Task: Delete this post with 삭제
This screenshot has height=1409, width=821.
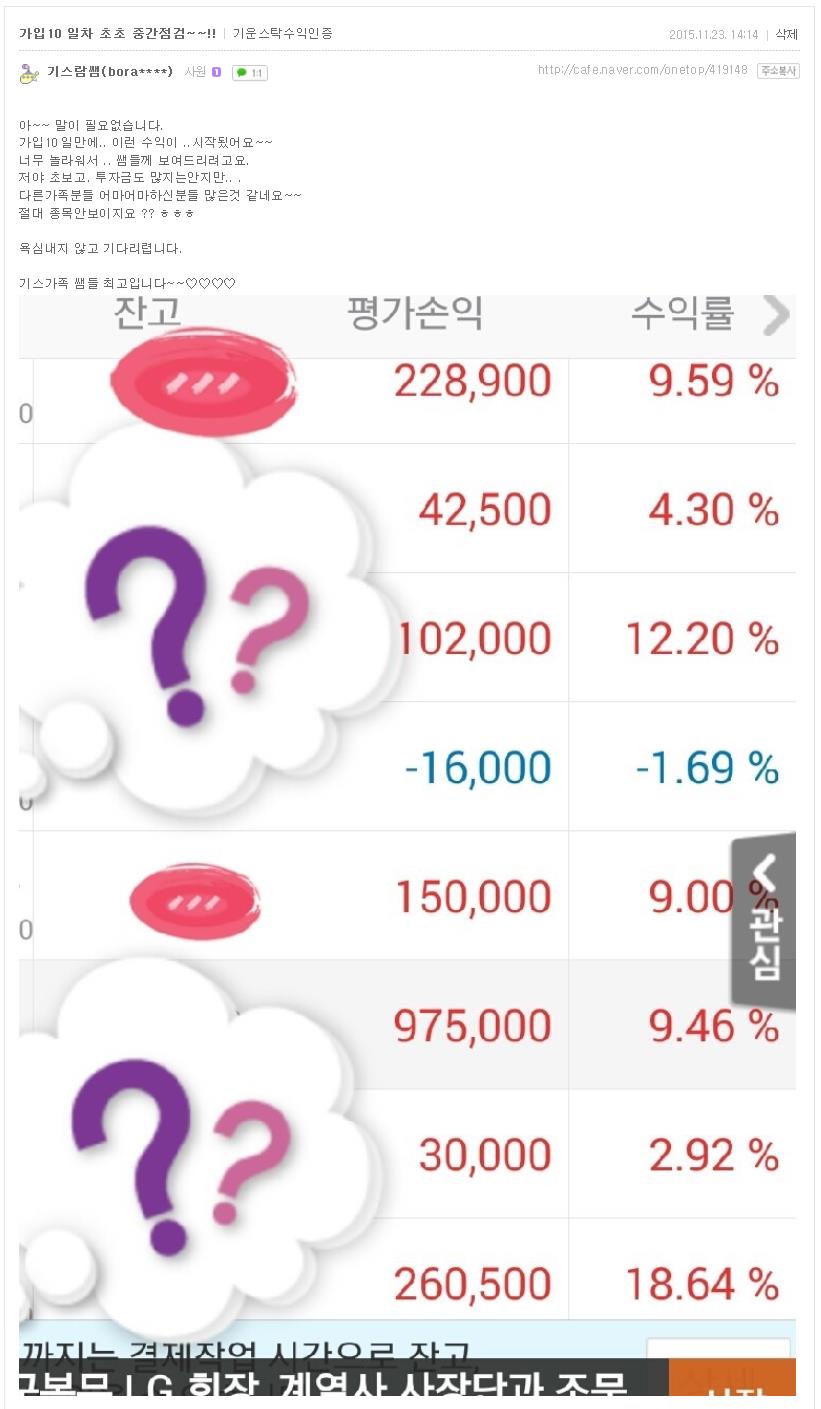Action: pyautogui.click(x=787, y=34)
